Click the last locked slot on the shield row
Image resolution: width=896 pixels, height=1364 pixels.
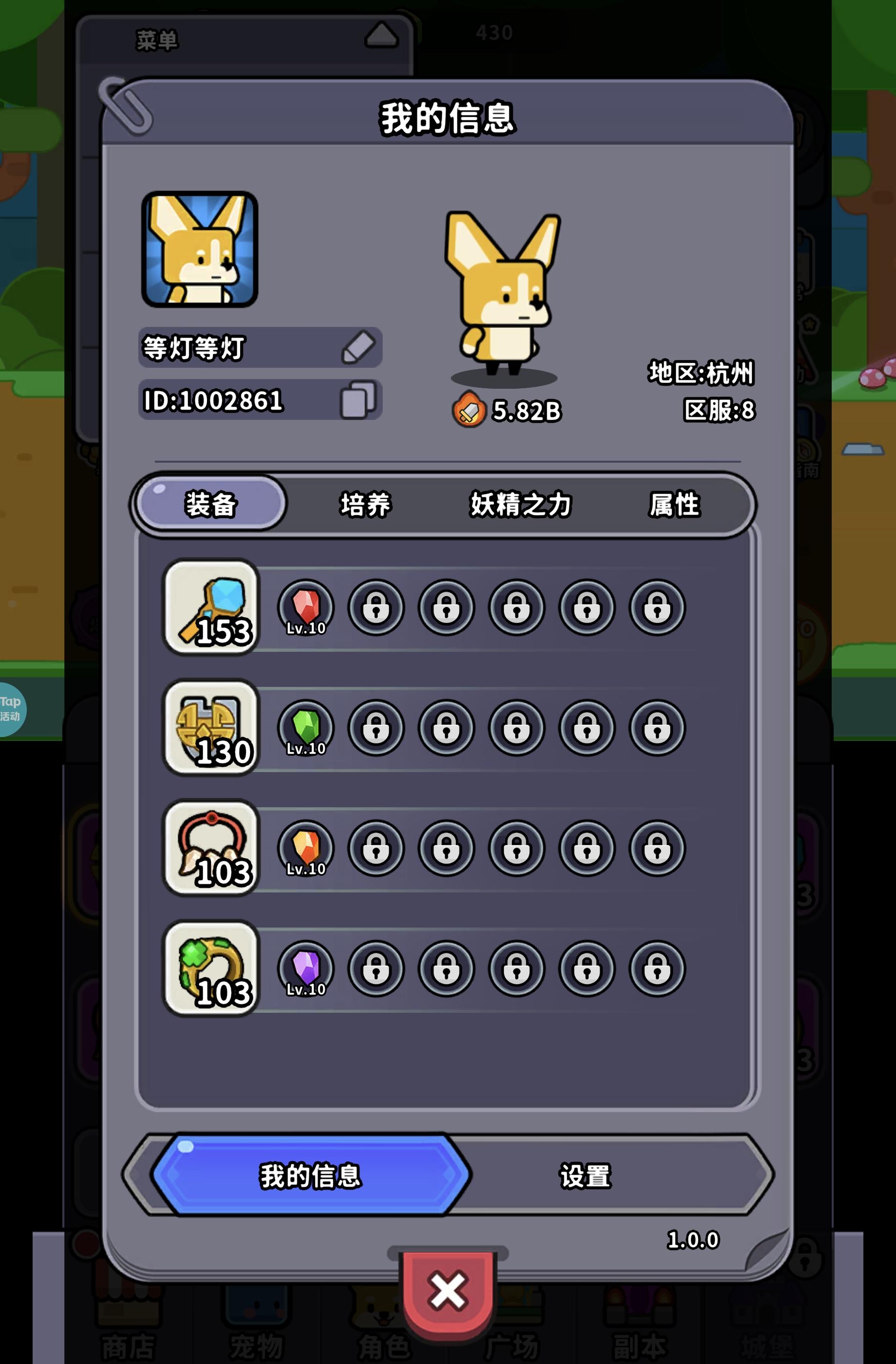point(656,726)
